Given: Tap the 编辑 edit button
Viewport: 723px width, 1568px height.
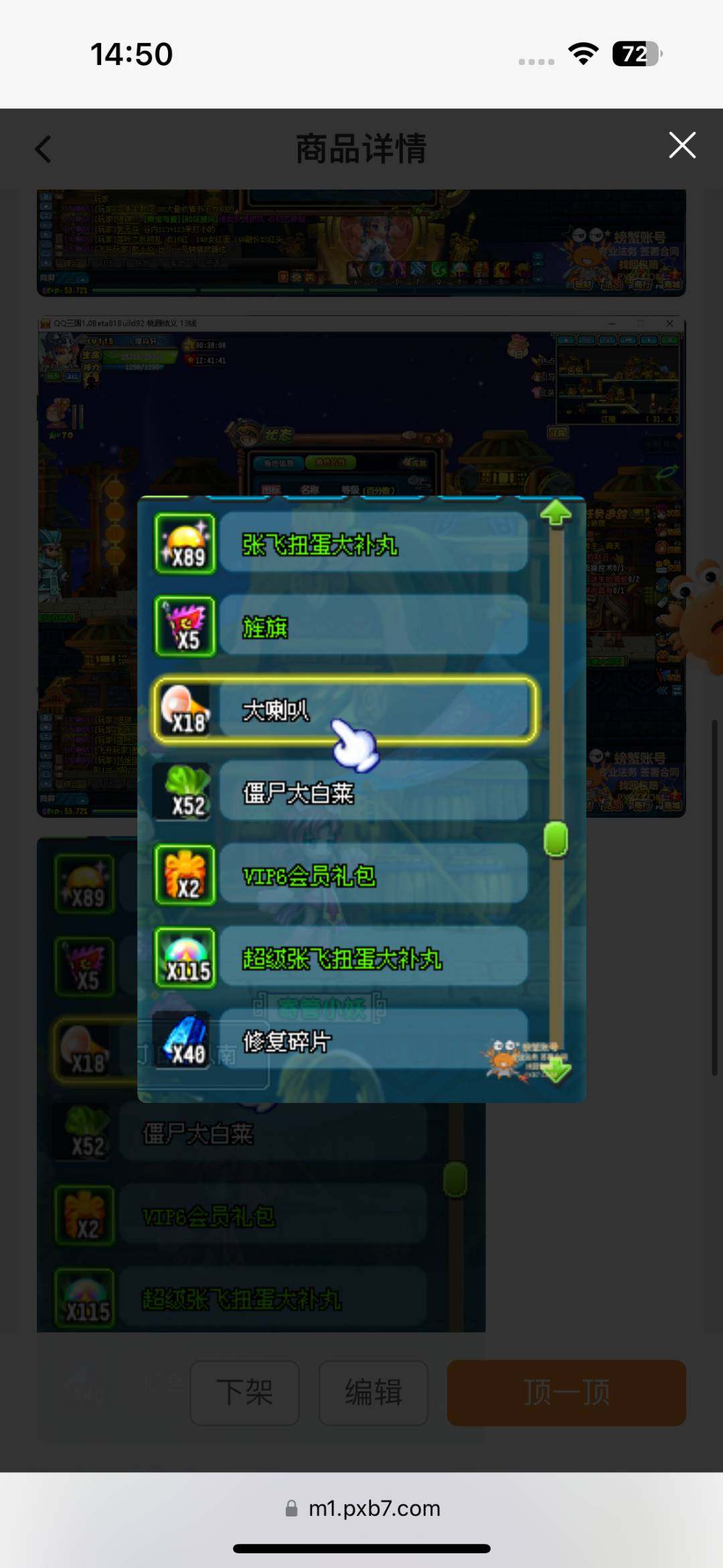Looking at the screenshot, I should click(373, 1393).
